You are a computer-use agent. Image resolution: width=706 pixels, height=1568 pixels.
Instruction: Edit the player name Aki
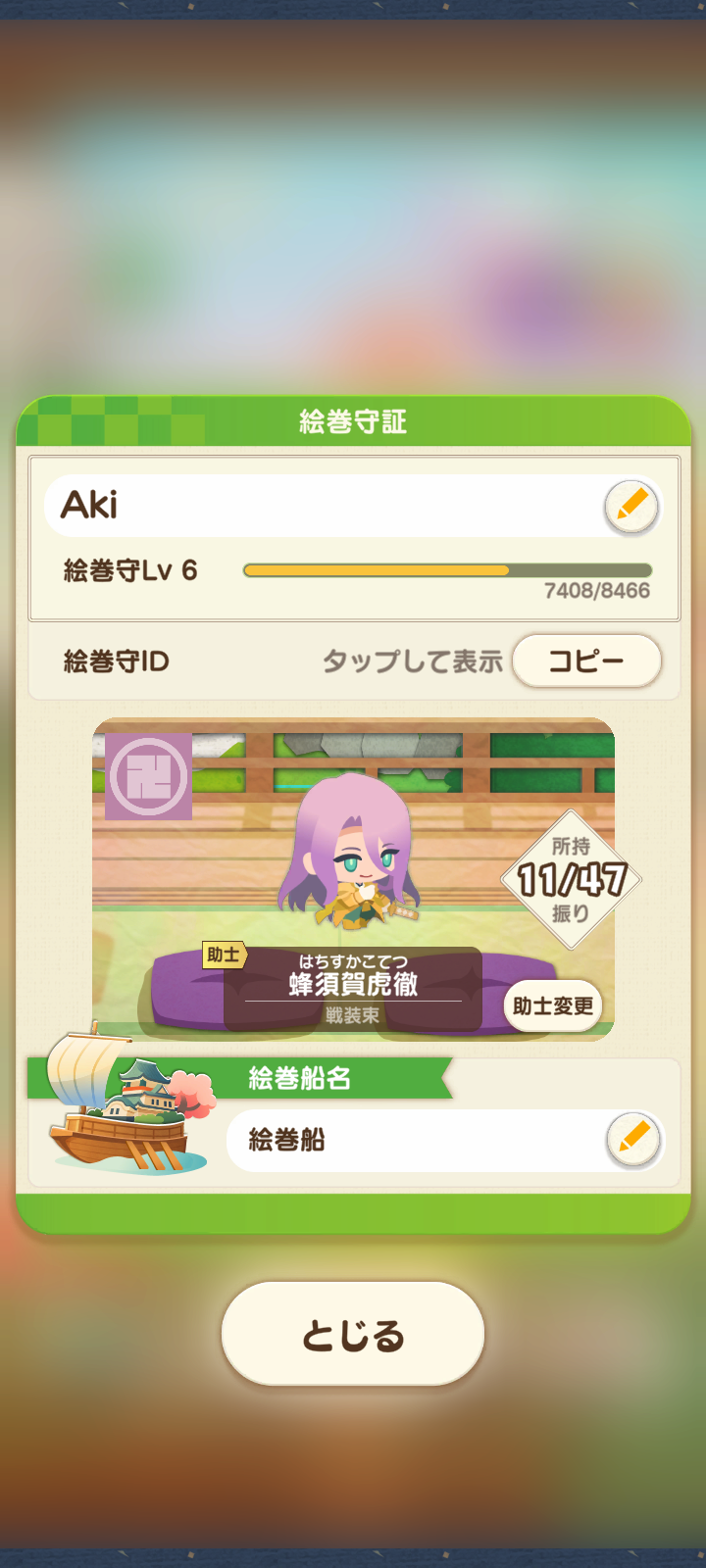click(x=631, y=507)
